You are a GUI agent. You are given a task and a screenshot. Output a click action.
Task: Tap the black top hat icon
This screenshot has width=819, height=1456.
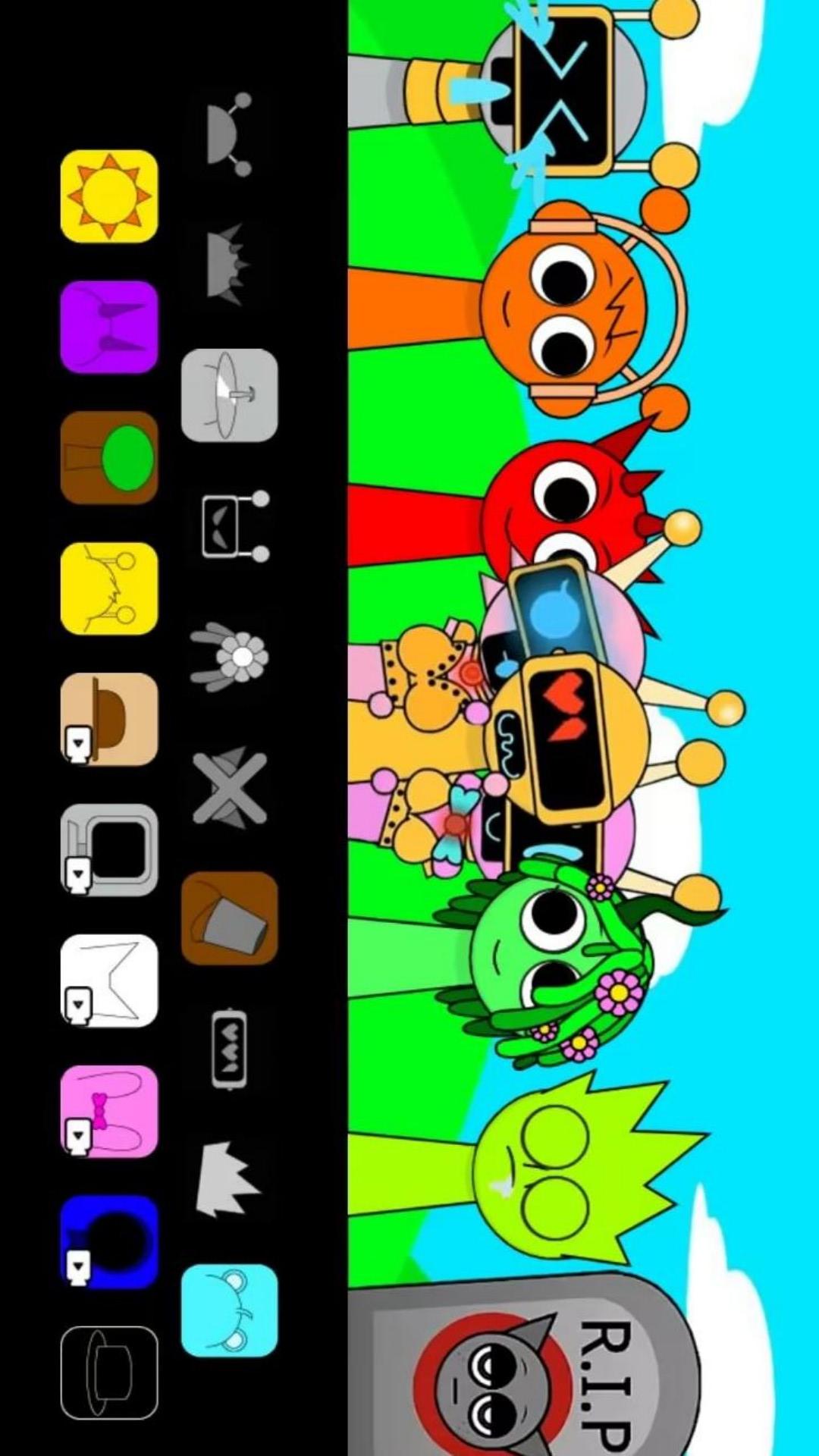pos(109,1373)
